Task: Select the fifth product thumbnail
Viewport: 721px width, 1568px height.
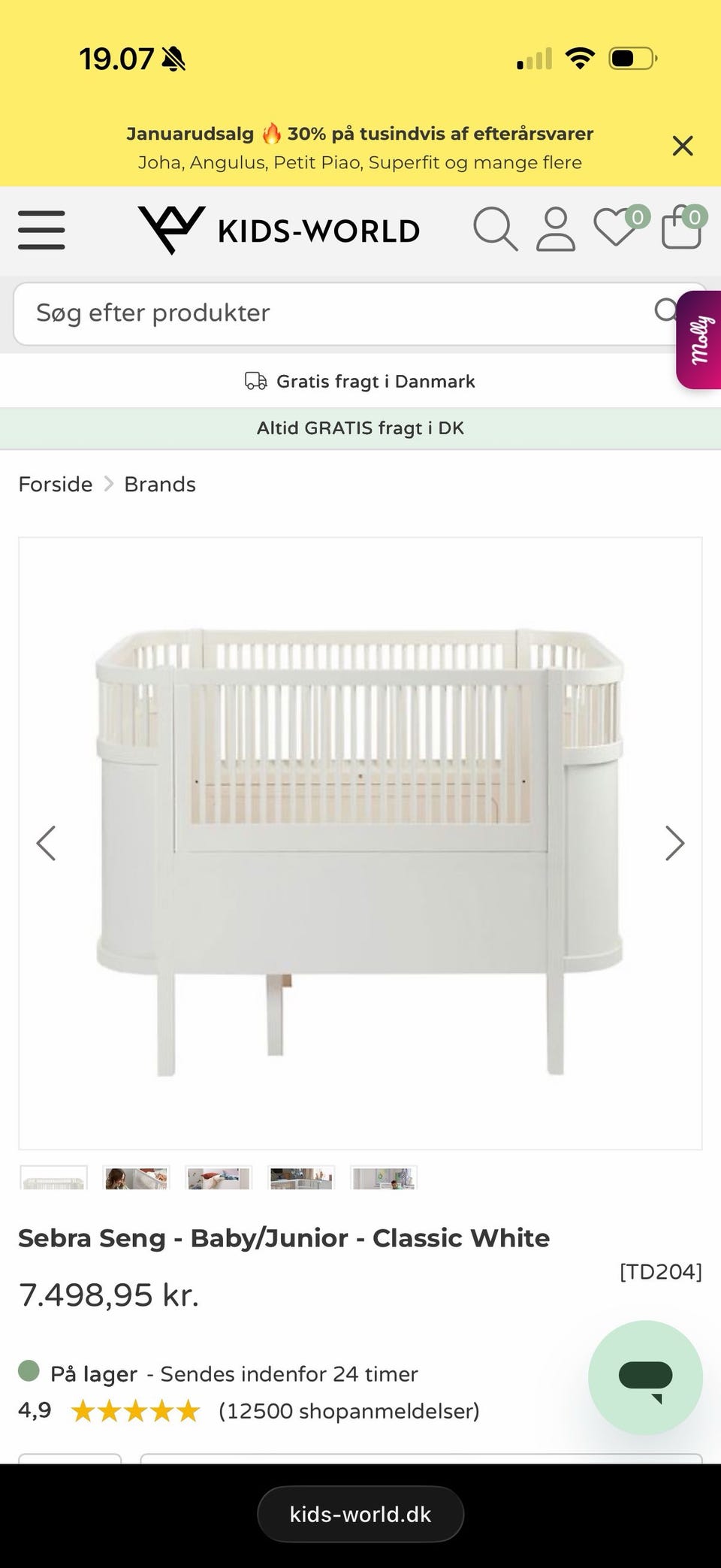Action: click(384, 1178)
